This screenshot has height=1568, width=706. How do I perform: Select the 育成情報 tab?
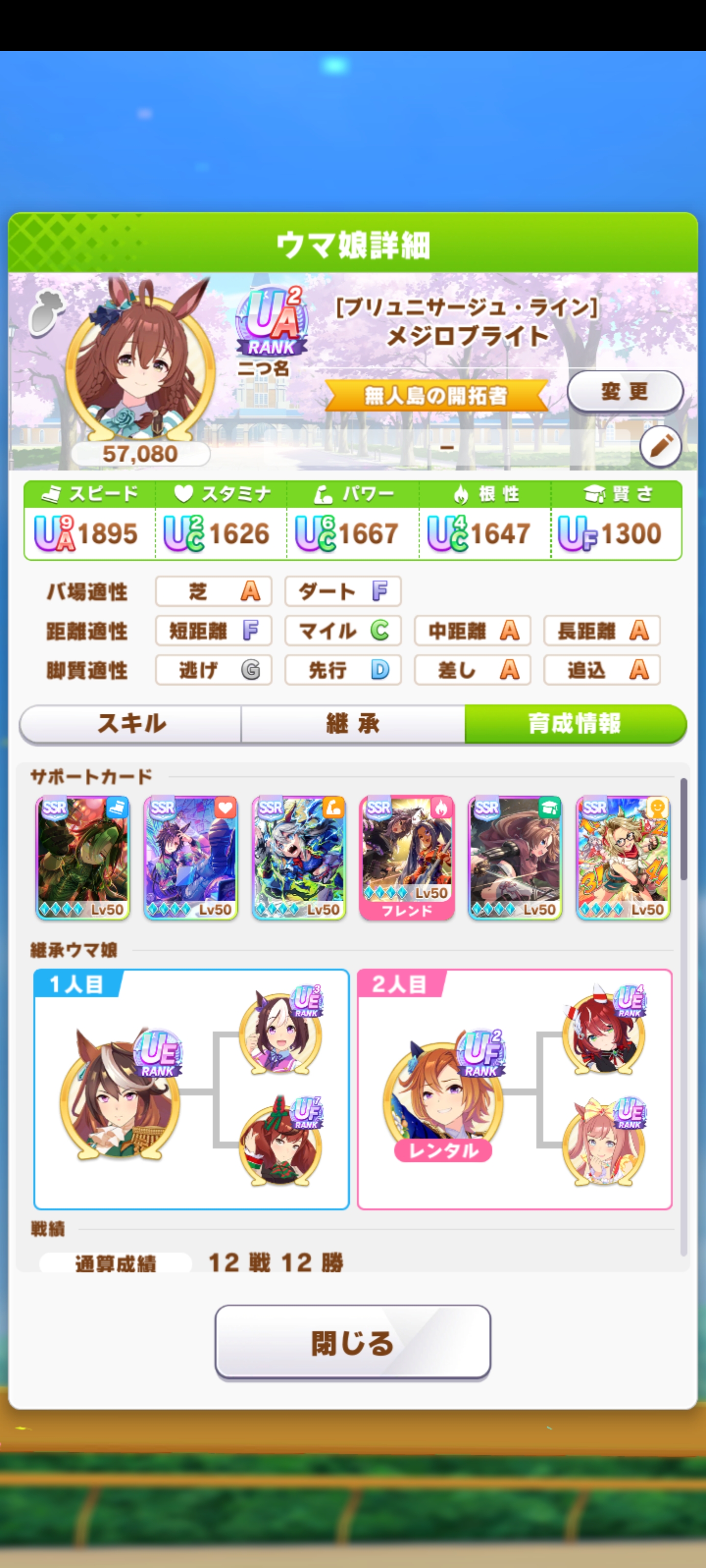575,724
